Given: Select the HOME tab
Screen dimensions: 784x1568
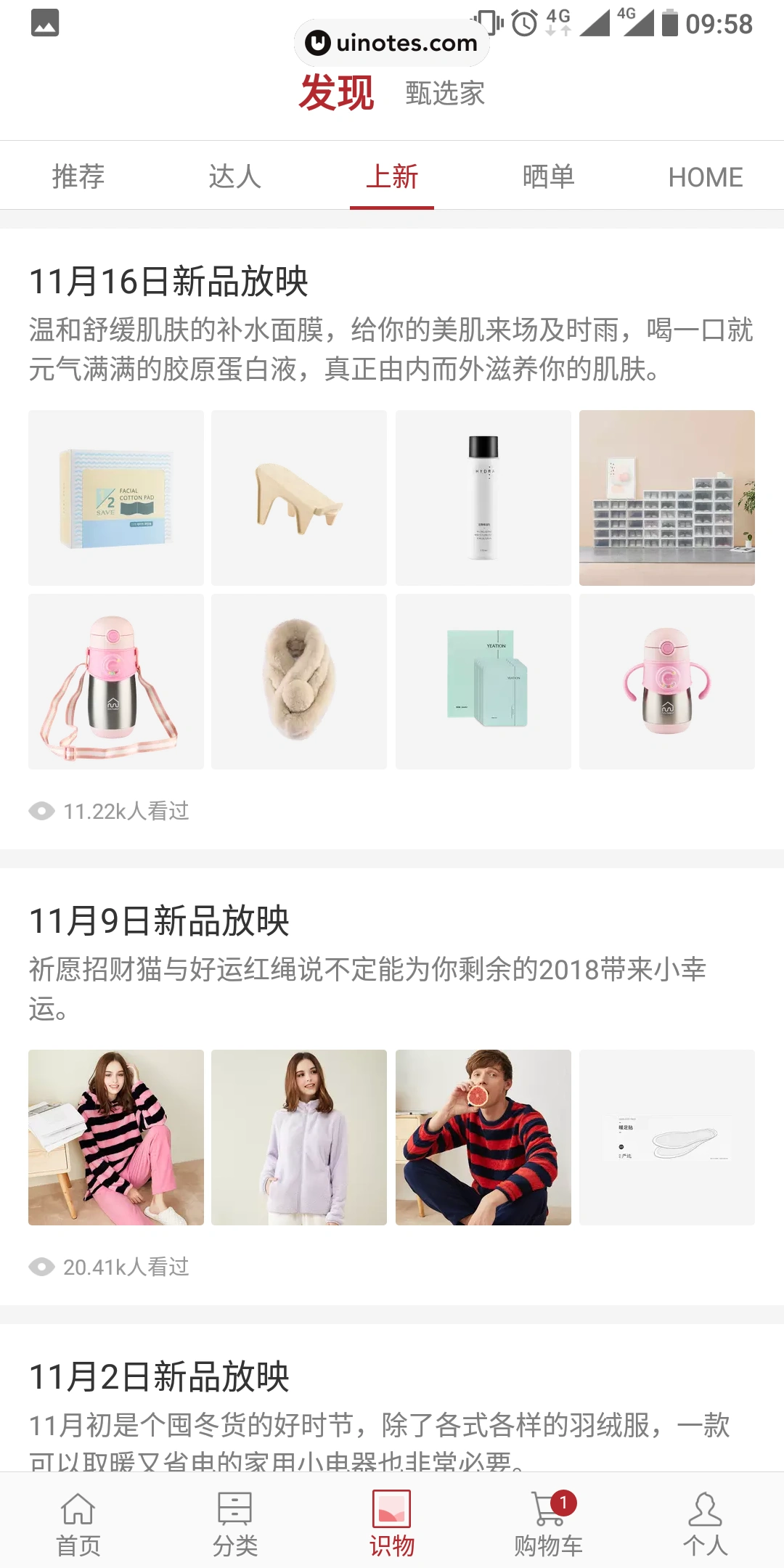Looking at the screenshot, I should (x=705, y=176).
